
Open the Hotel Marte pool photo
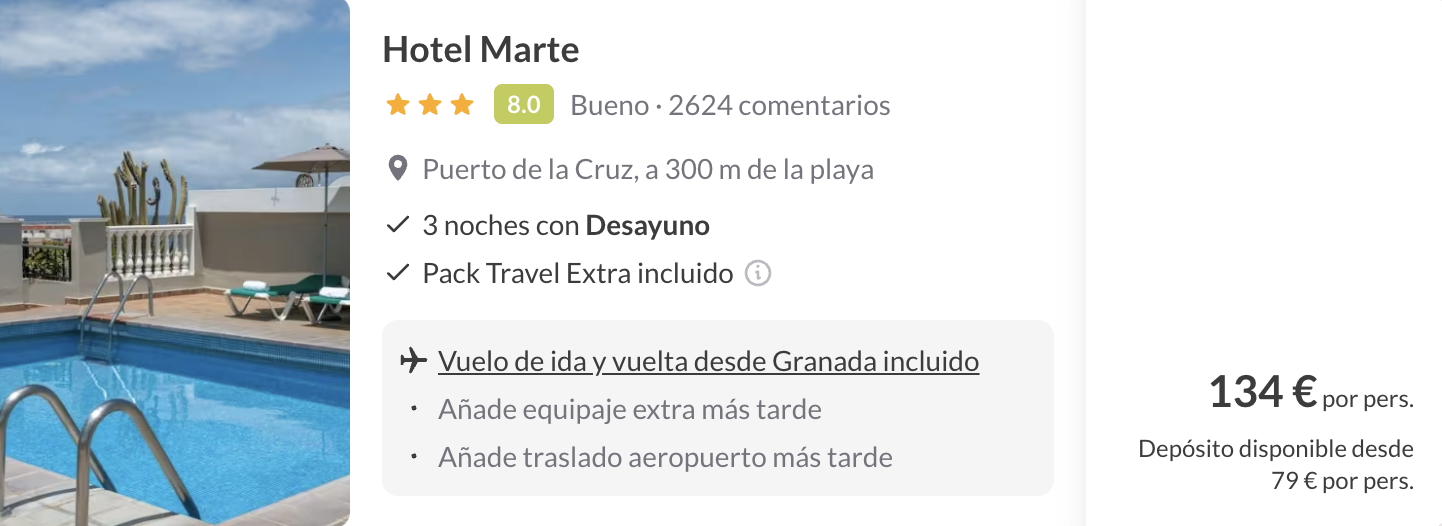pyautogui.click(x=175, y=263)
